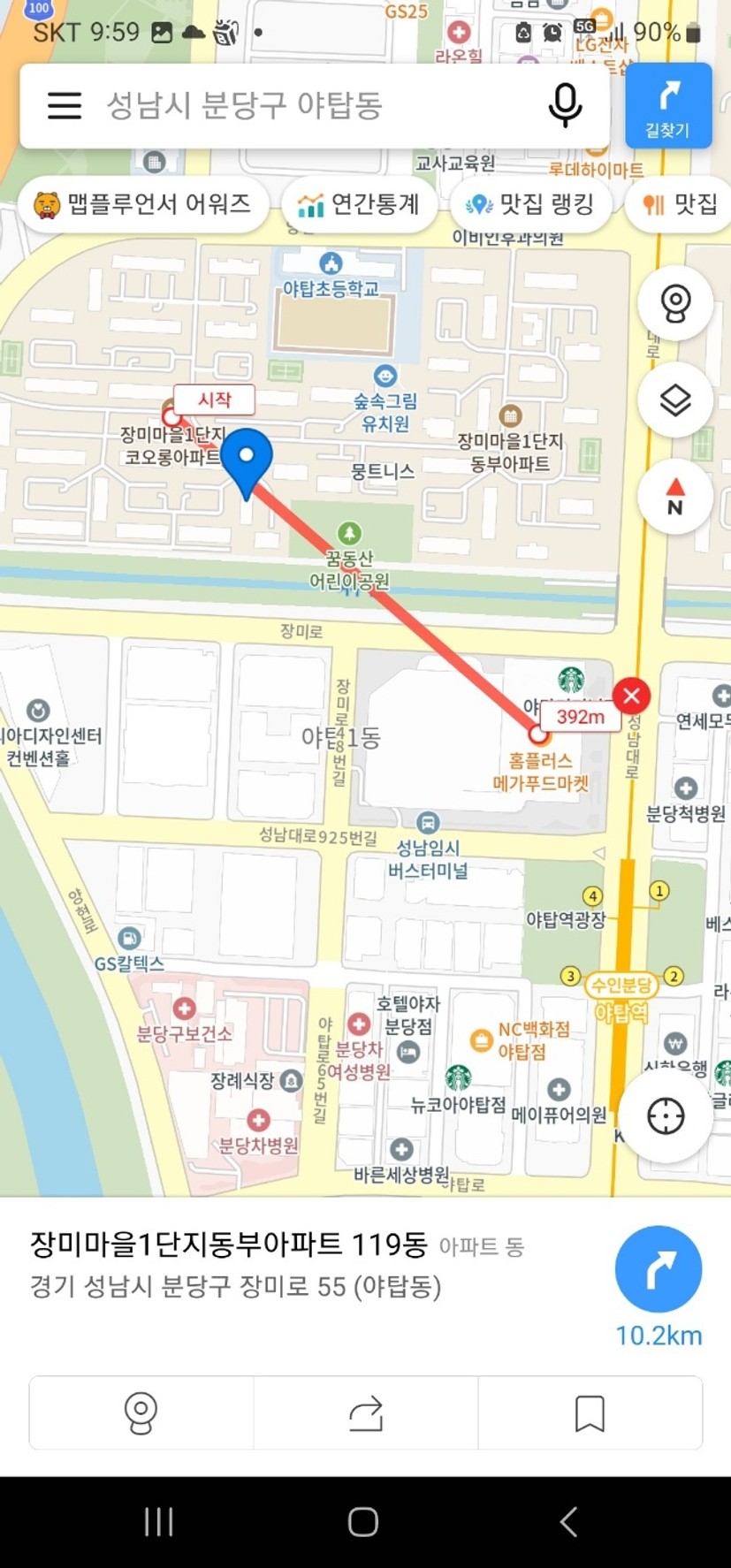Open road view from map controls

tap(675, 304)
